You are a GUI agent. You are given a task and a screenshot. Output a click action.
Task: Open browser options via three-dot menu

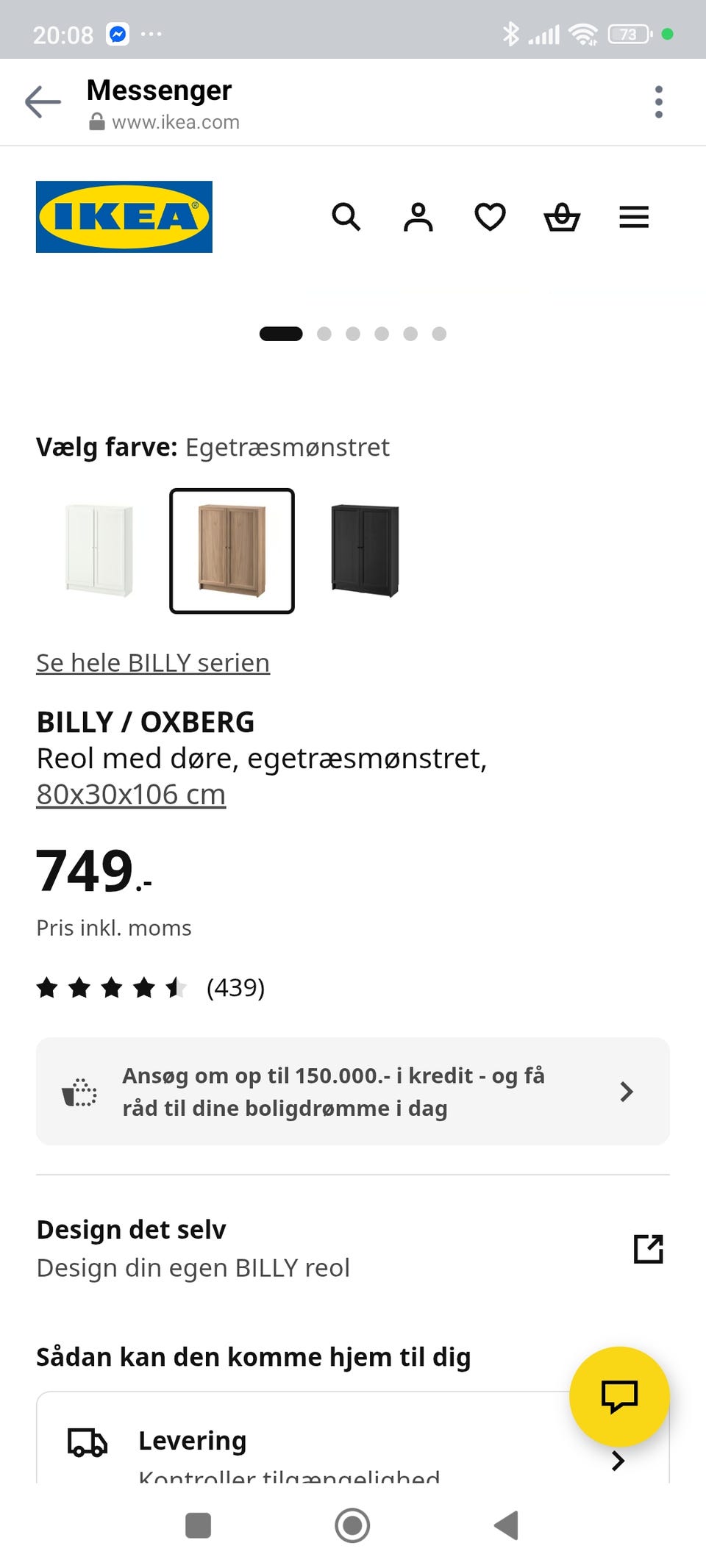click(658, 101)
